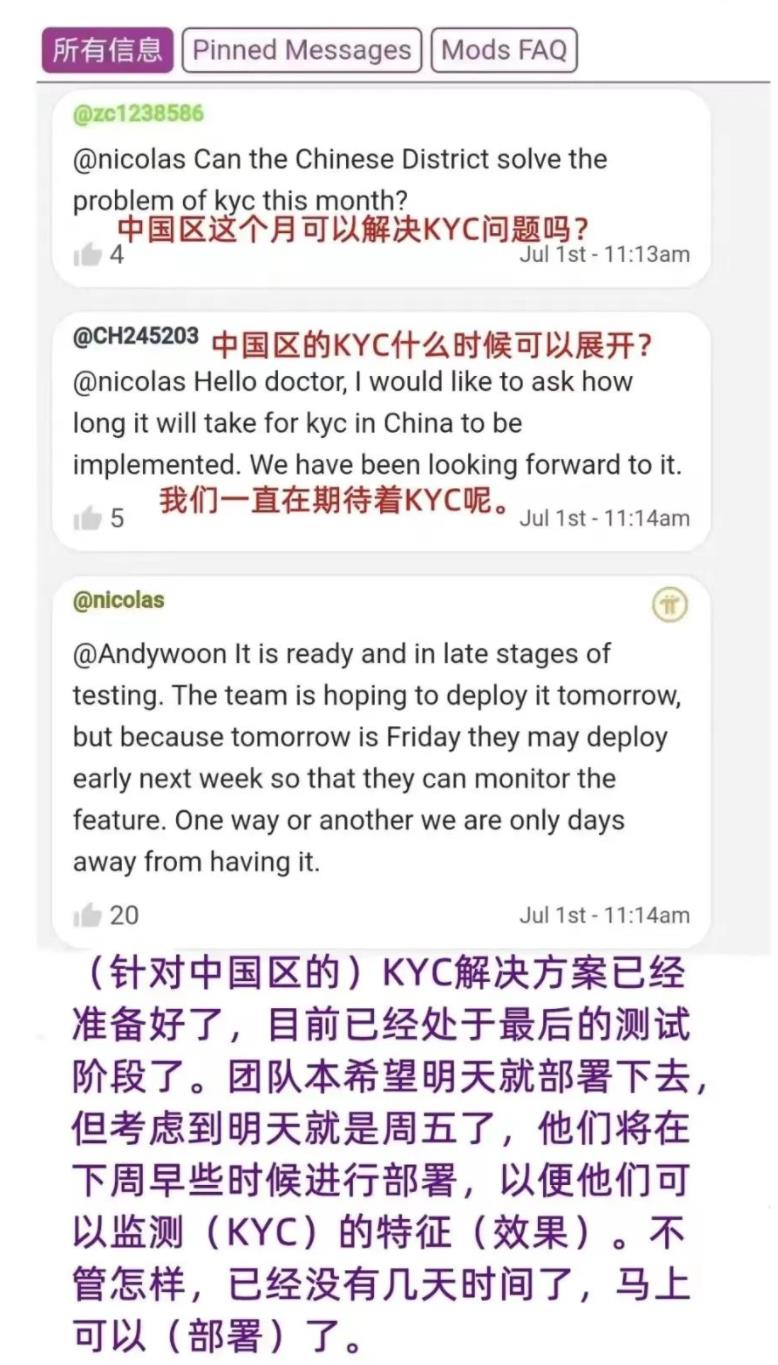Screen dimensions: 778x1365
Task: Like the message from @CH245203
Action: pyautogui.click(x=88, y=518)
